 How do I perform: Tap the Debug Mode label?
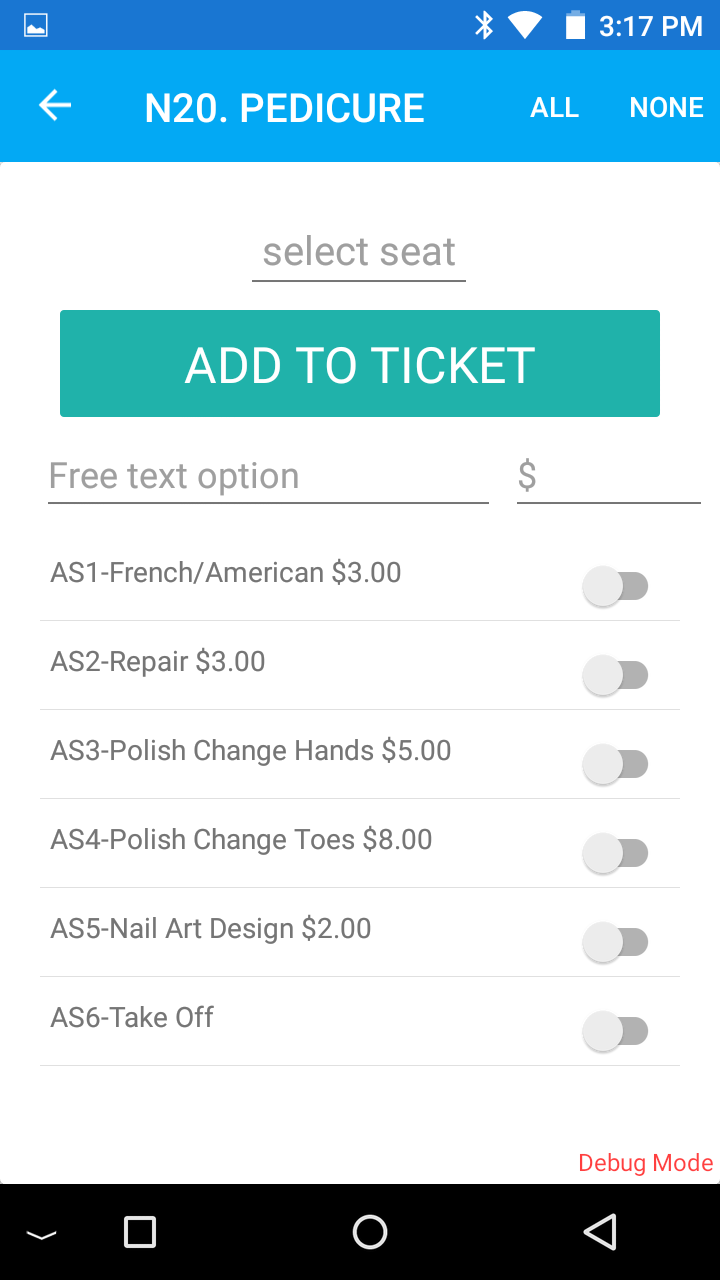645,1162
